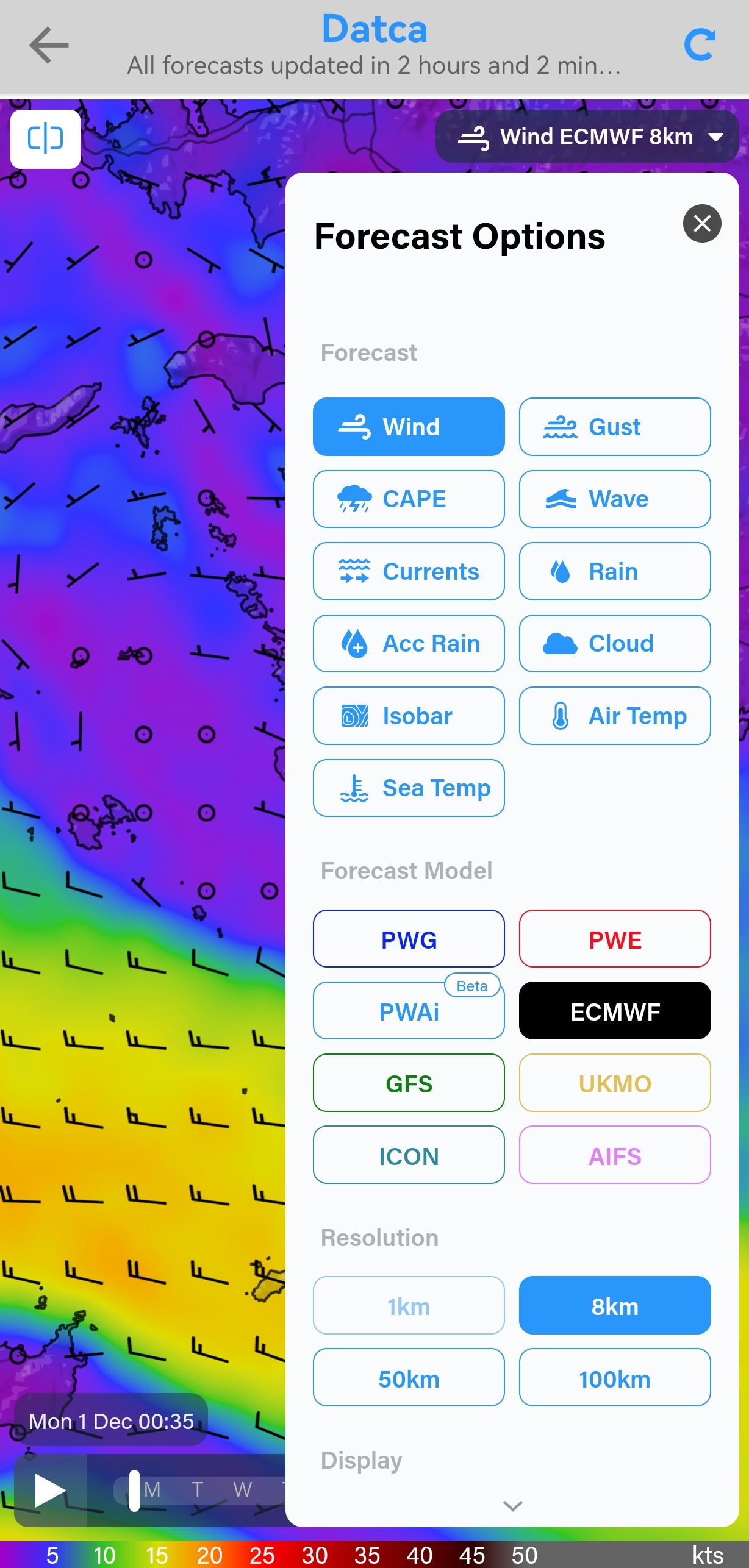This screenshot has width=749, height=1568.
Task: Choose the PWG forecast model
Action: click(409, 939)
